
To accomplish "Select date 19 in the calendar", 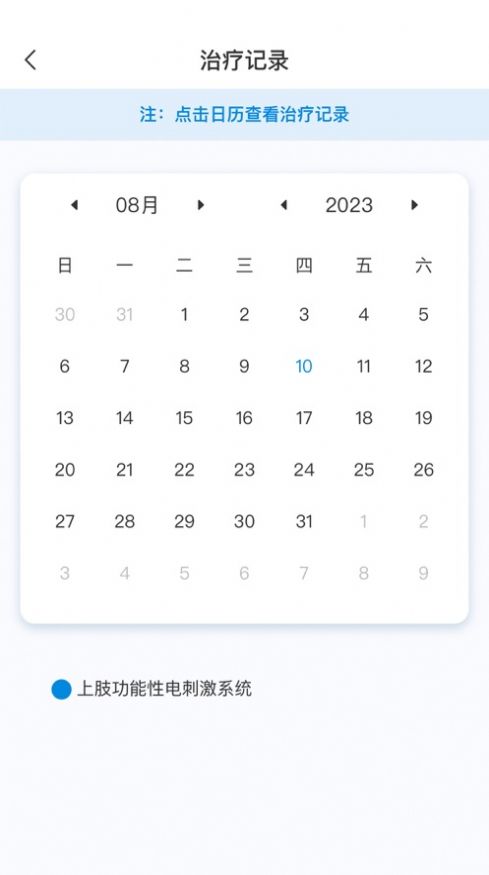I will coord(423,418).
